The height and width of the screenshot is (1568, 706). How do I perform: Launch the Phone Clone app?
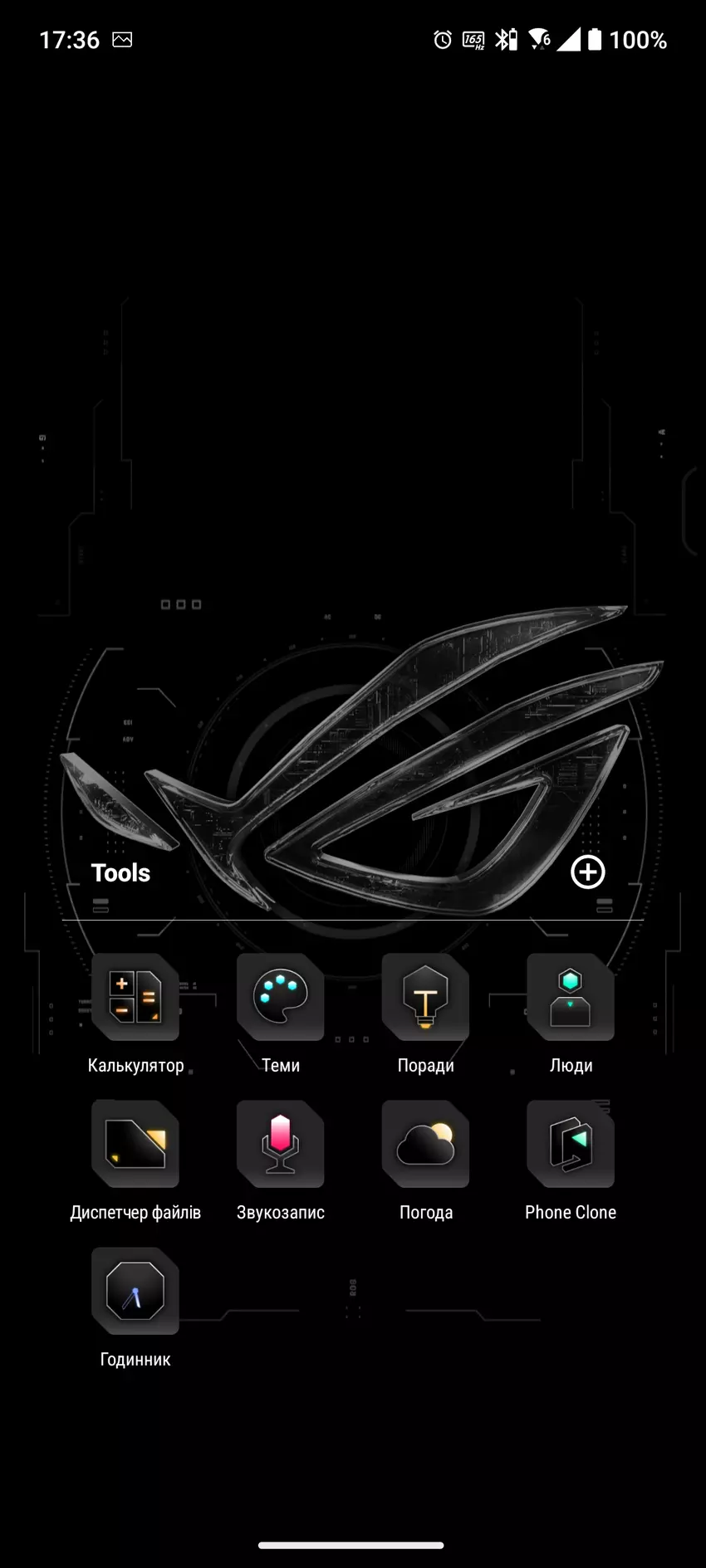571,1144
